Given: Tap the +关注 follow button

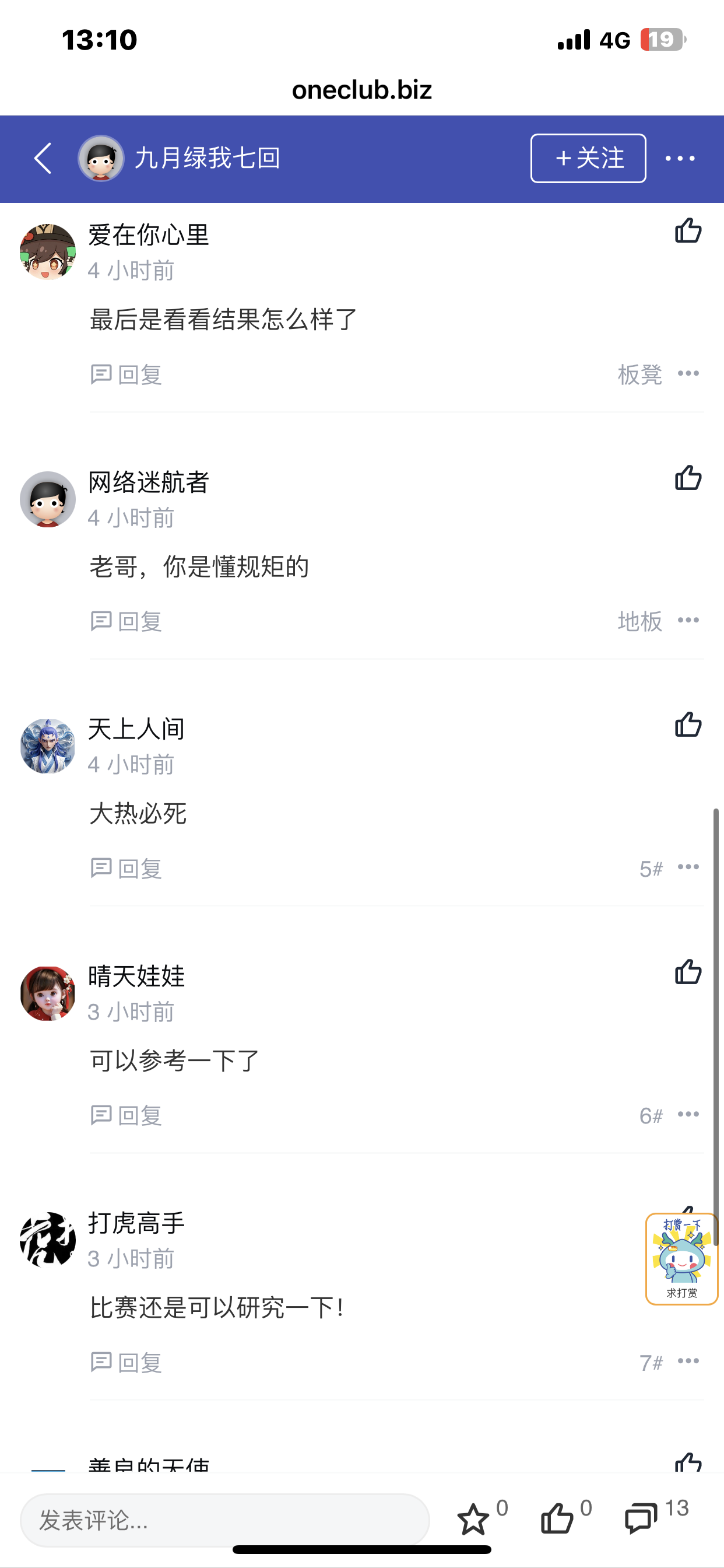Looking at the screenshot, I should point(588,158).
